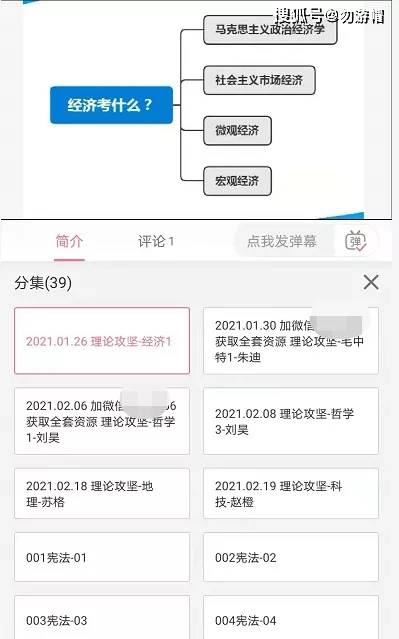Open episode 2021.02.18 理论攻坚-地理-苏格
The image size is (399, 639).
[102, 494]
